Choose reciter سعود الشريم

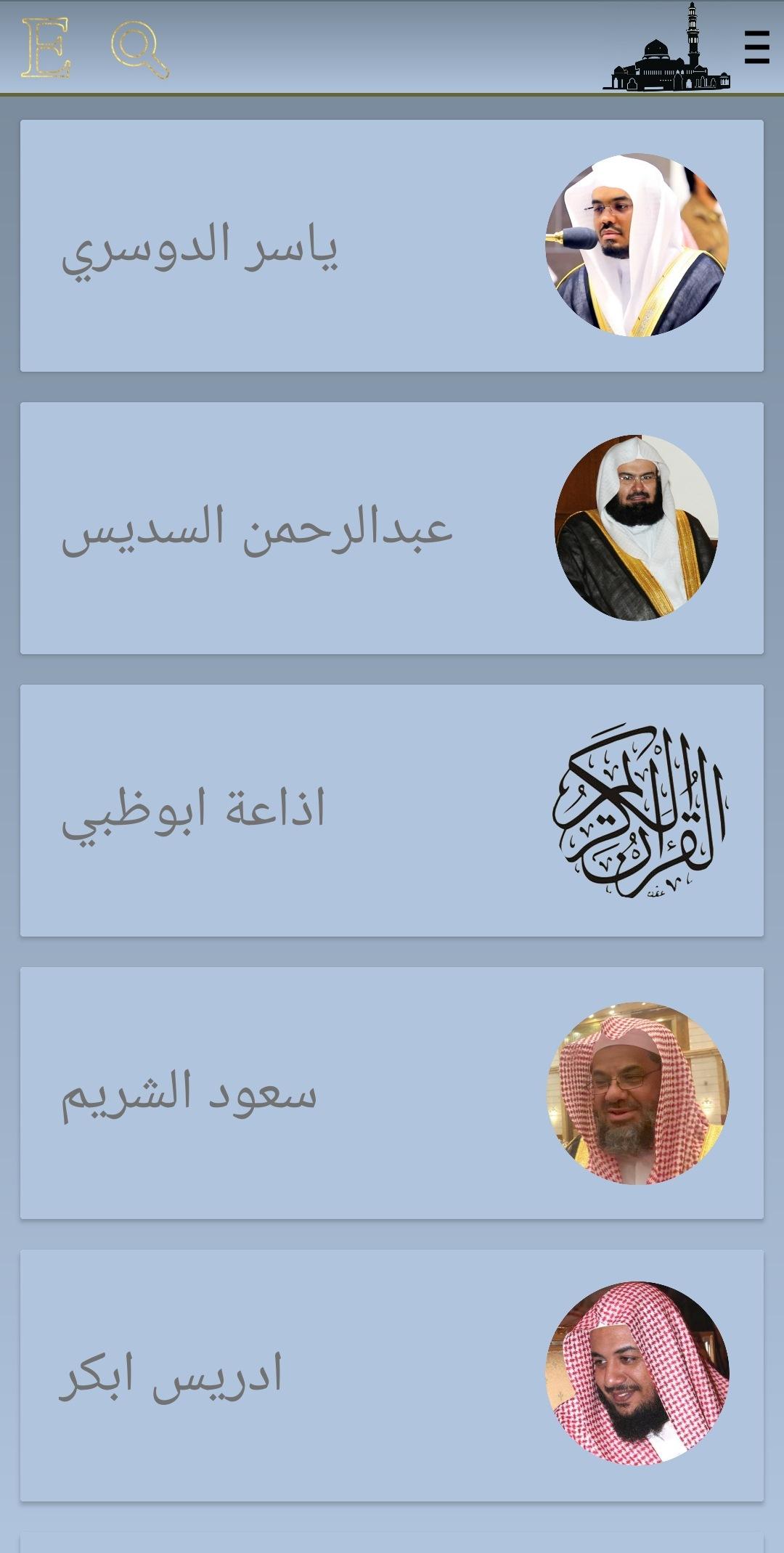tap(392, 1093)
